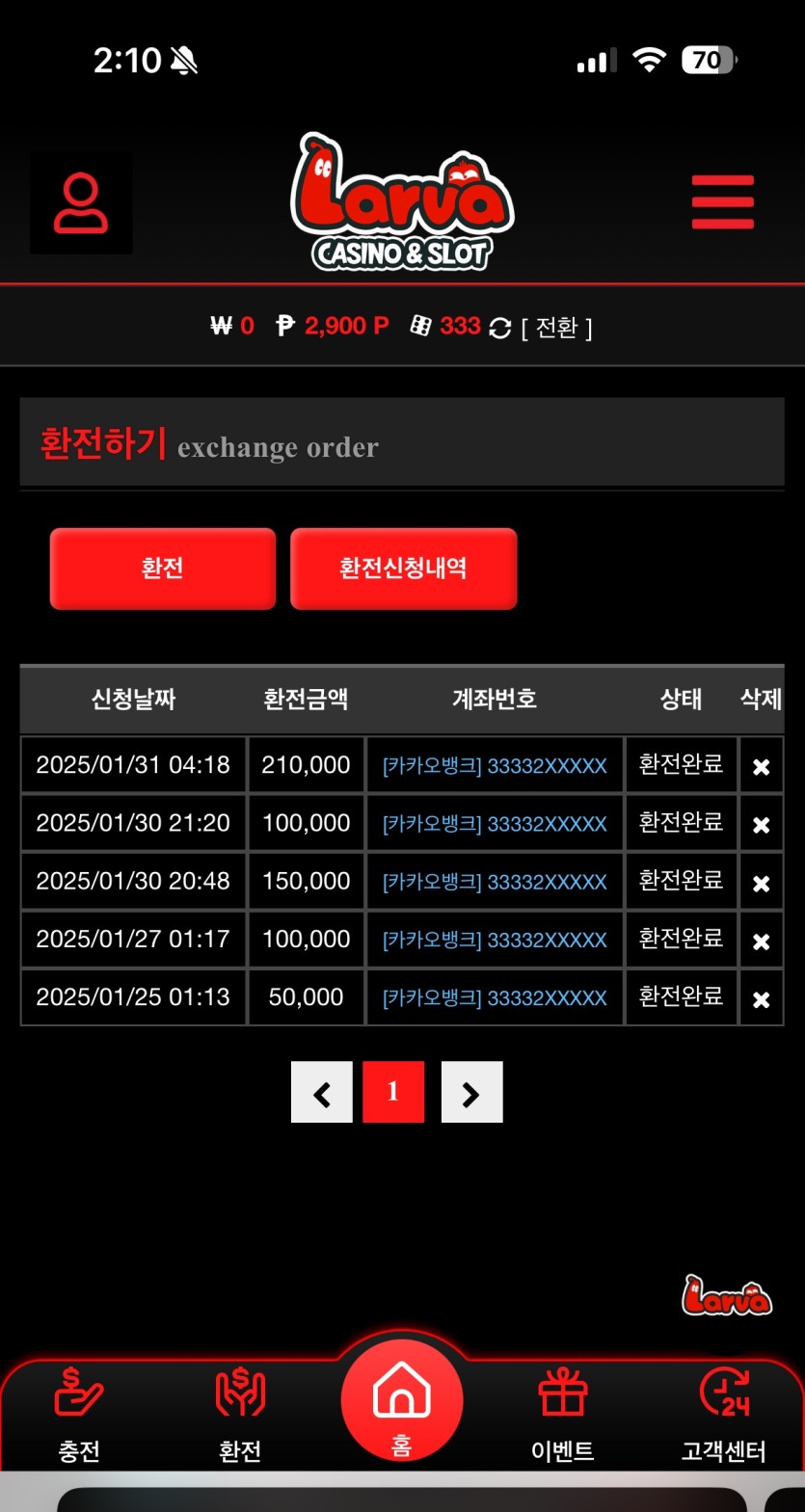Delete the 2025/01/31 04:18 exchange record
The image size is (805, 1512).
tap(761, 766)
